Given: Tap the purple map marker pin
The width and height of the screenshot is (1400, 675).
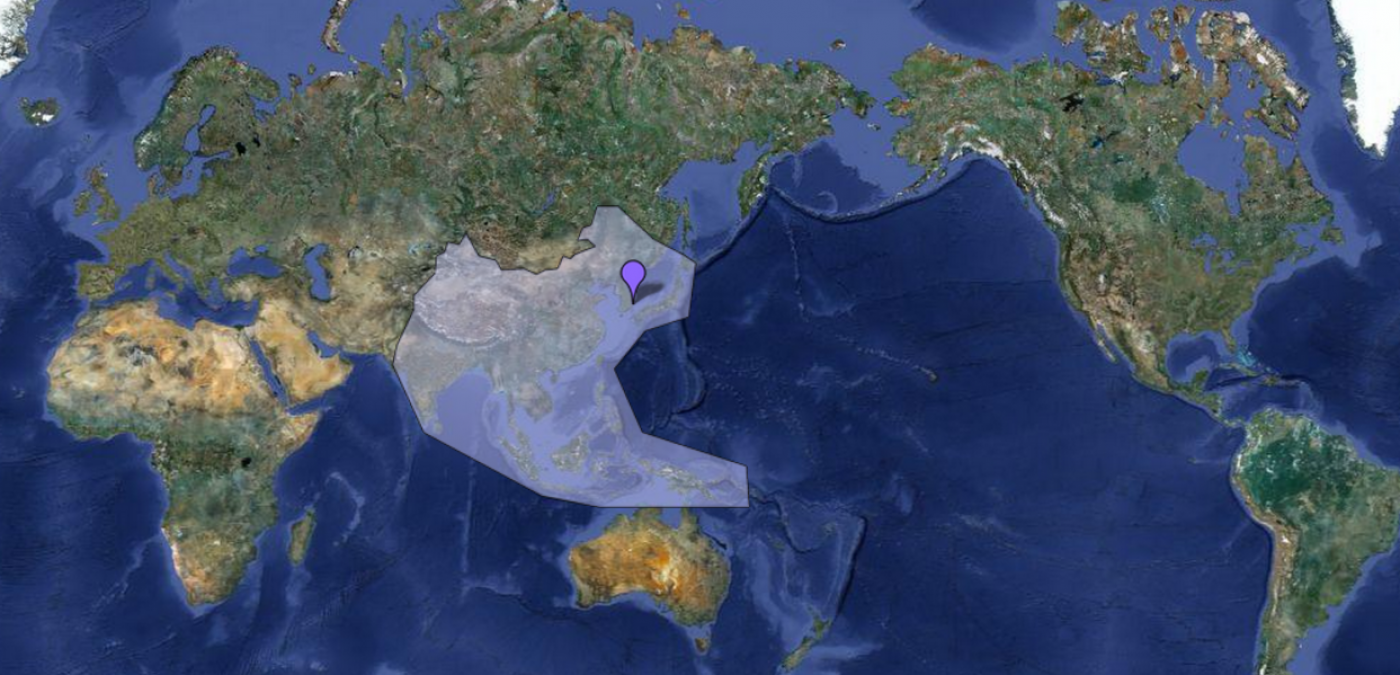Looking at the screenshot, I should pyautogui.click(x=632, y=275).
